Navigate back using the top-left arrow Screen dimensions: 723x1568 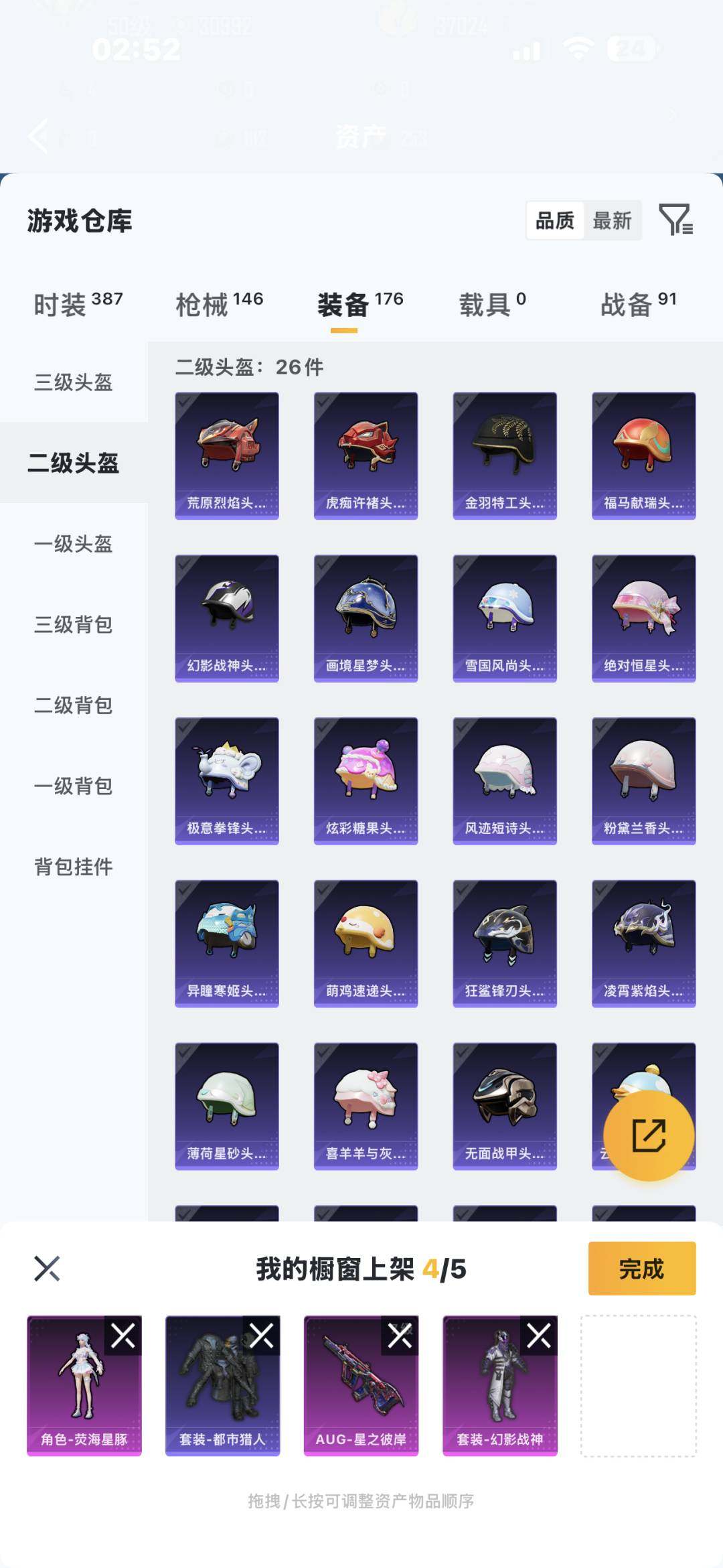point(38,137)
